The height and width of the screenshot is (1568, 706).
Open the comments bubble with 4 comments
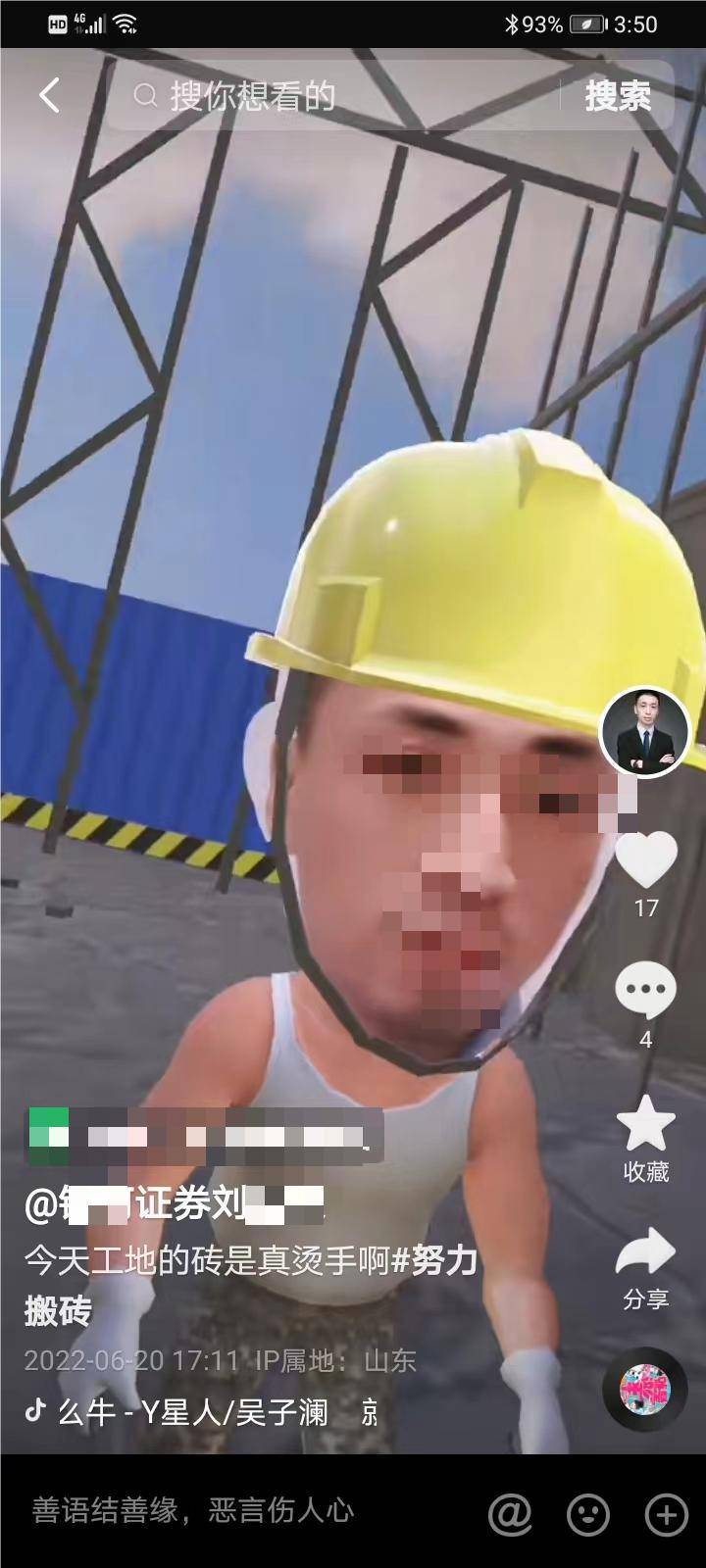[x=645, y=990]
